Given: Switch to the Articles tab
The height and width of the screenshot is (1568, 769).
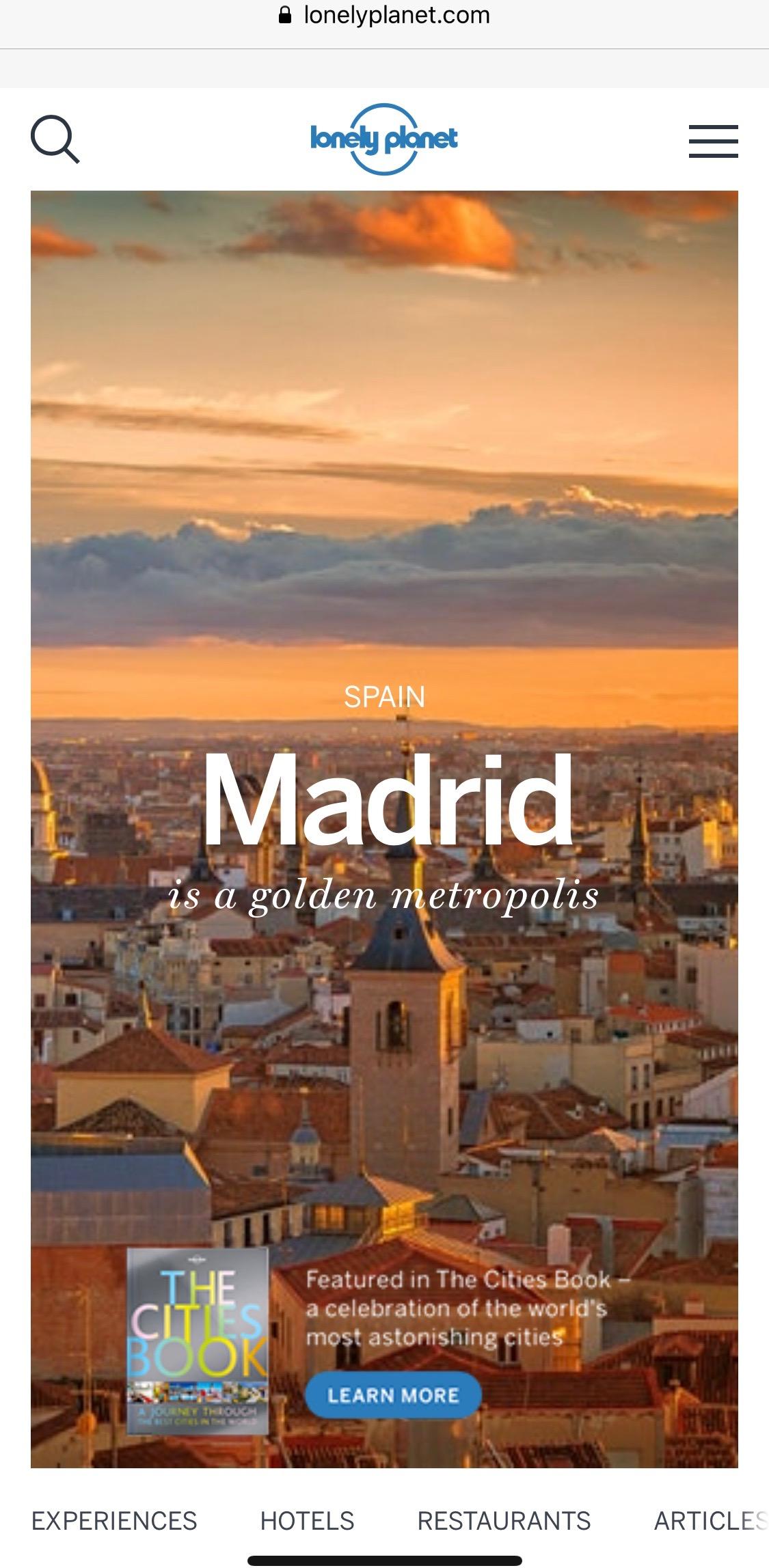Looking at the screenshot, I should [x=711, y=1521].
